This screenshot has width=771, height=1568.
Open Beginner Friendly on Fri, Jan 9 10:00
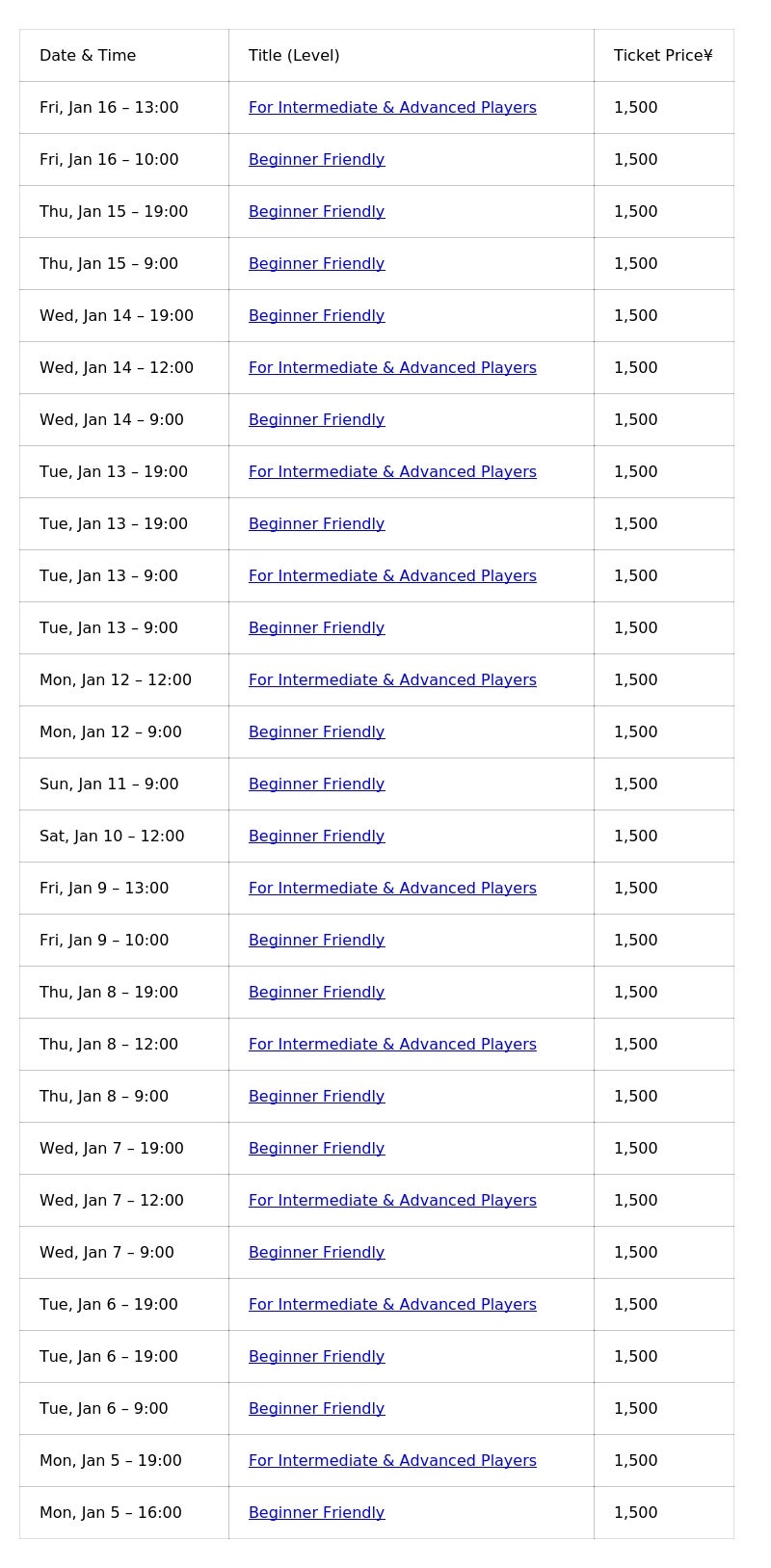(316, 941)
